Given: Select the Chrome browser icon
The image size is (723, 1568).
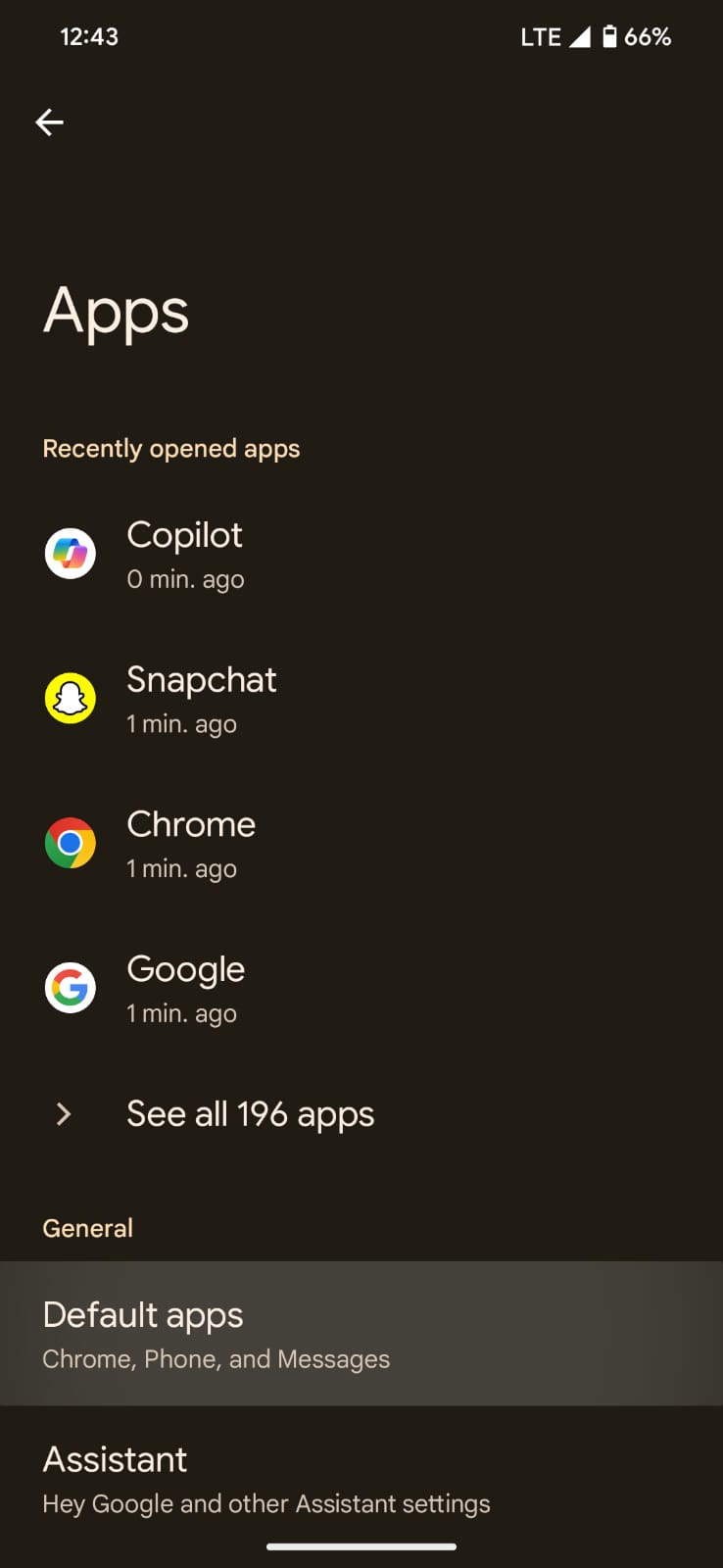Looking at the screenshot, I should coord(70,843).
